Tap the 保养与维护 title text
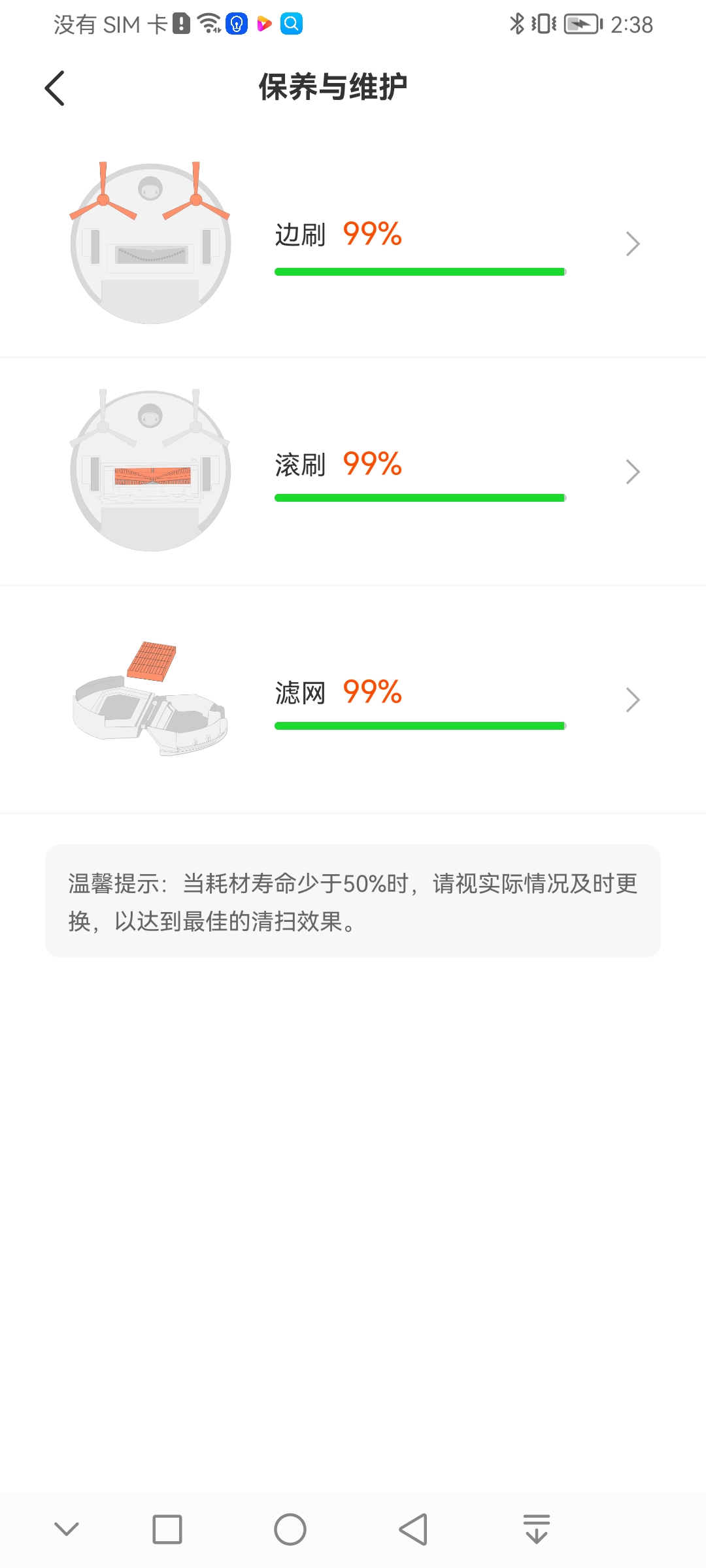The height and width of the screenshot is (1568, 706). tap(333, 86)
